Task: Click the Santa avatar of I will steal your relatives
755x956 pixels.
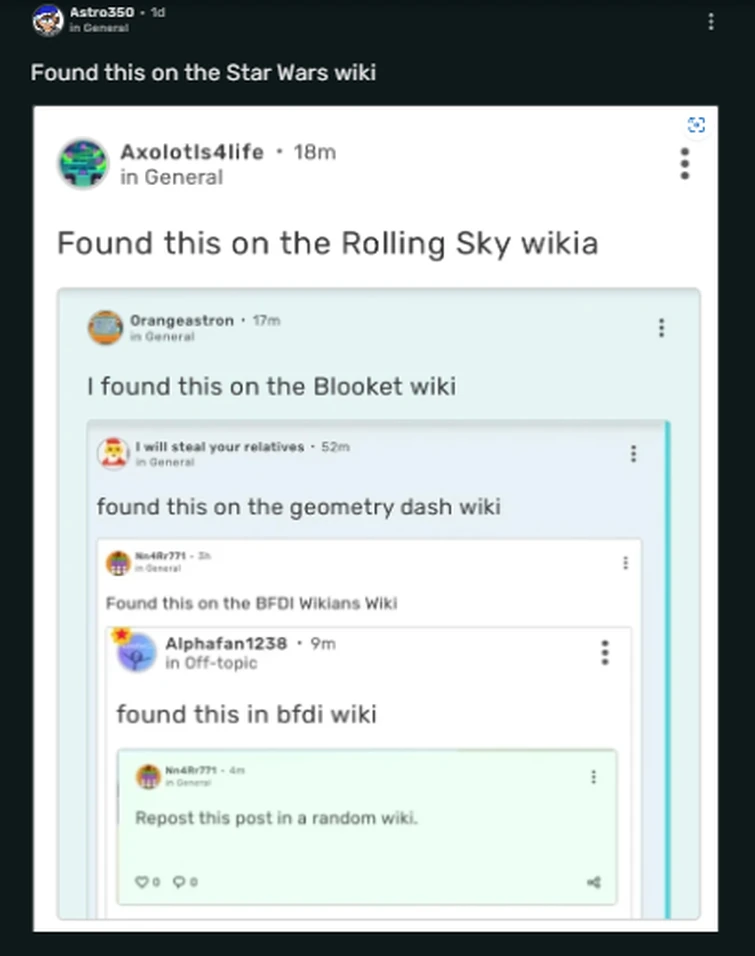Action: [x=114, y=451]
